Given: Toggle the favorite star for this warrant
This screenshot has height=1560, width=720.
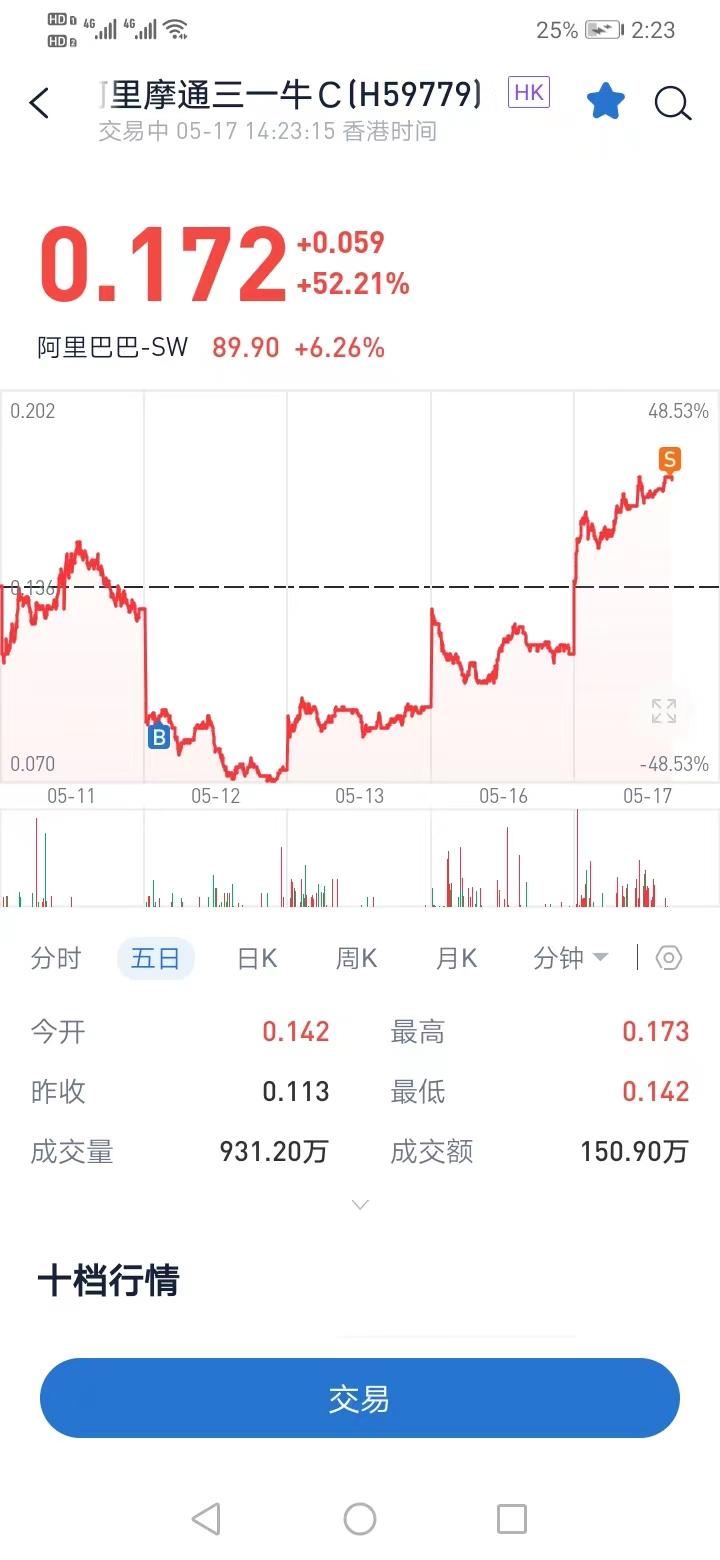Looking at the screenshot, I should tap(605, 101).
